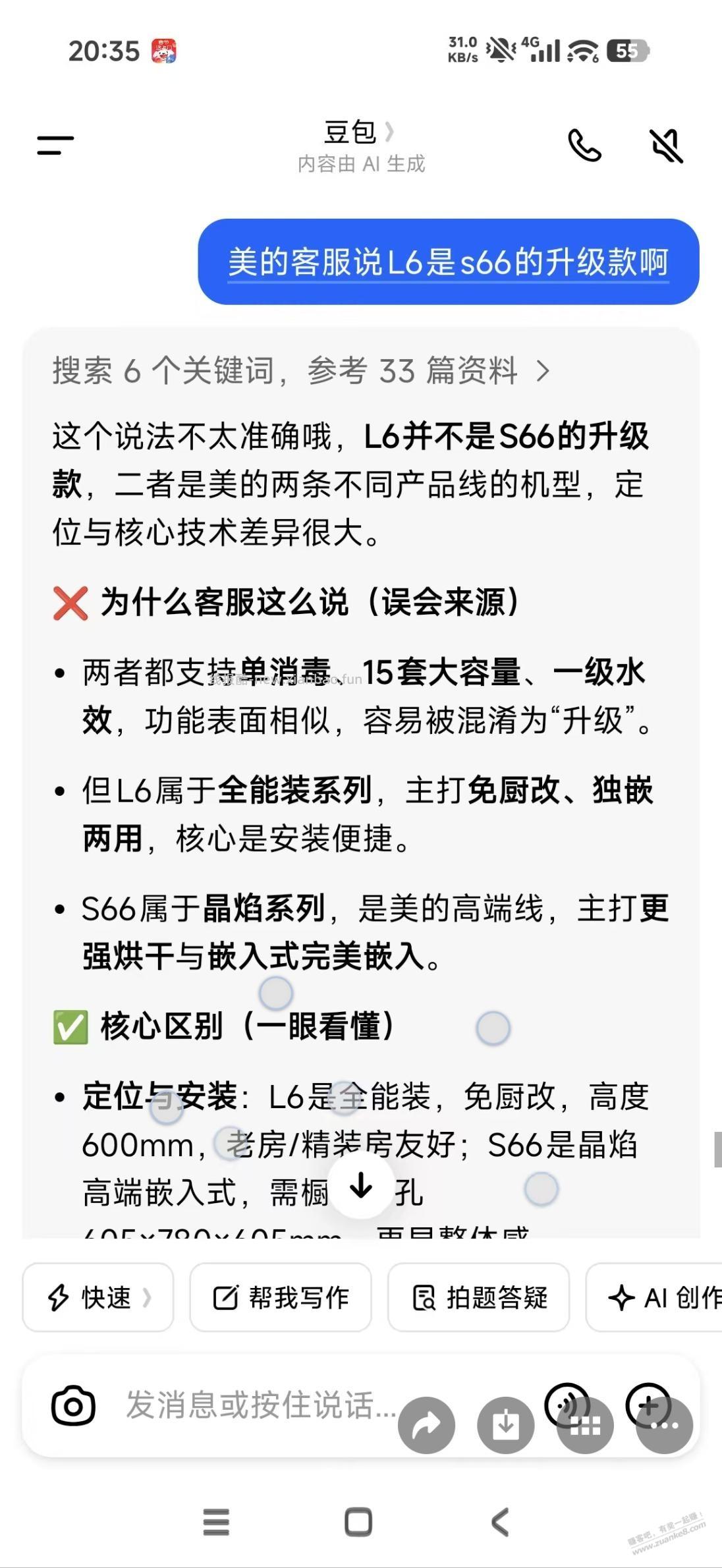The height and width of the screenshot is (1568, 722).
Task: Launch the AI 创作 creation feature
Action: point(665,1297)
